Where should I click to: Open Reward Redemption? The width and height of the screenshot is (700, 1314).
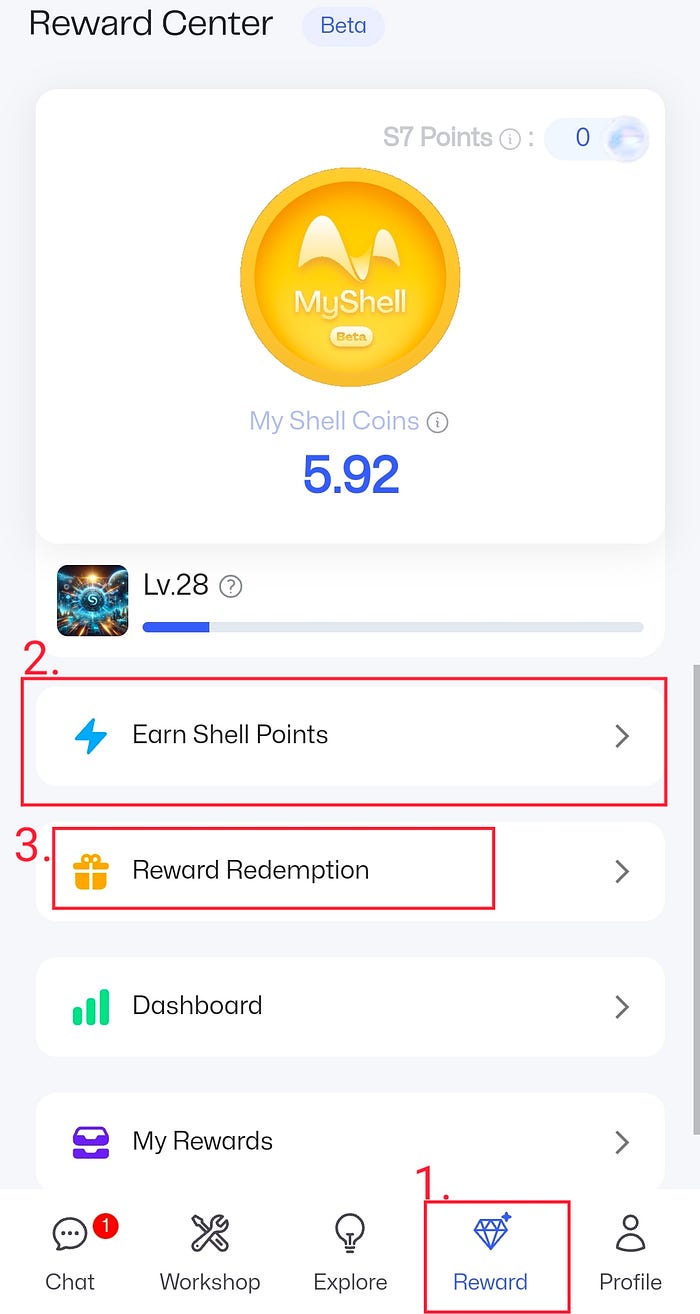(x=349, y=871)
